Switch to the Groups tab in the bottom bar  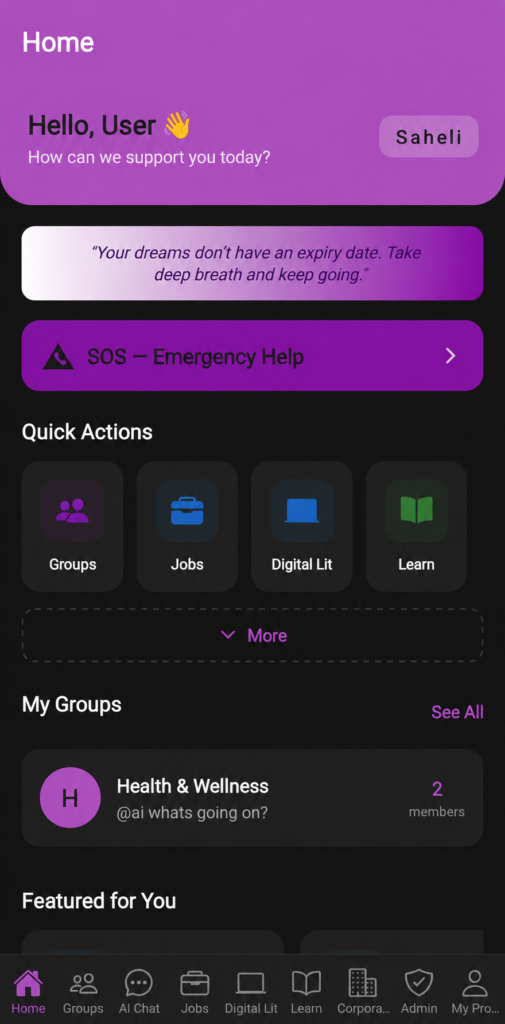[x=83, y=991]
